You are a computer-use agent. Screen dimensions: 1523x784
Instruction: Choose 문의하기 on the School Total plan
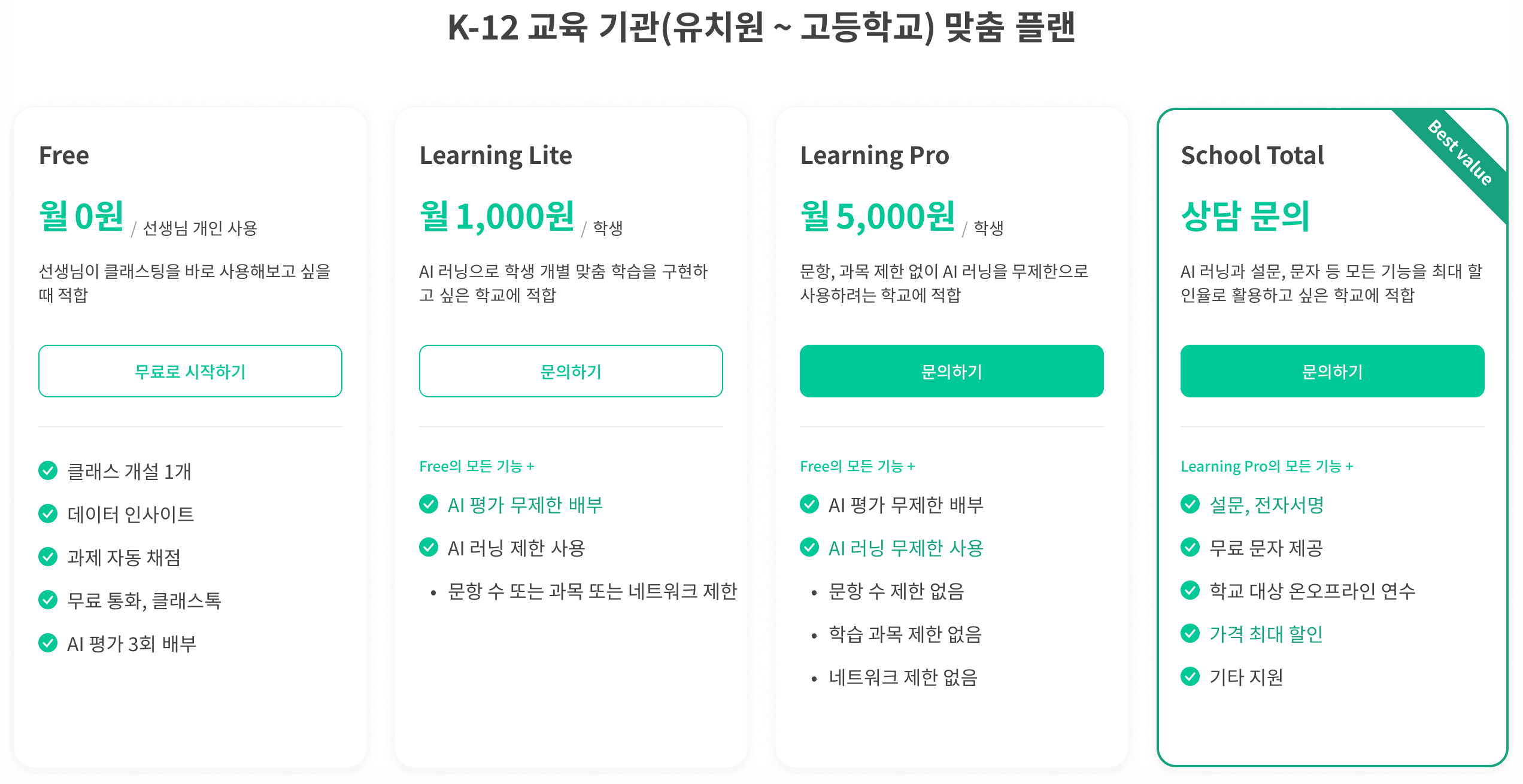point(1332,371)
